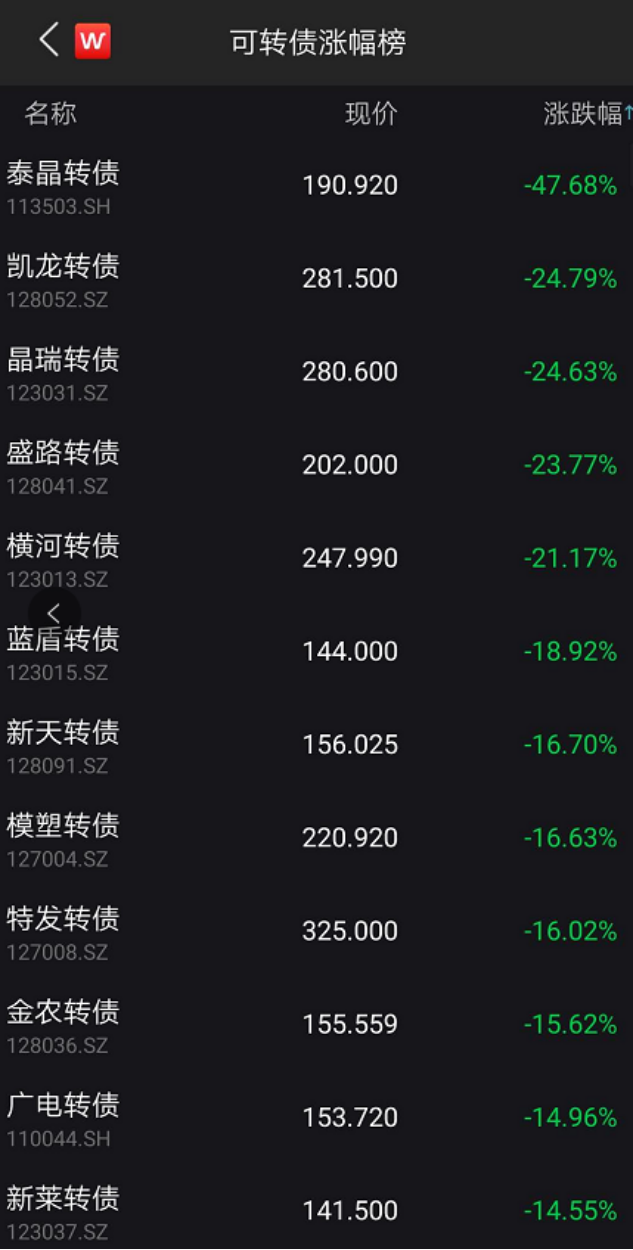
Task: Tap the floating side-panel arrow handle
Action: [x=53, y=614]
